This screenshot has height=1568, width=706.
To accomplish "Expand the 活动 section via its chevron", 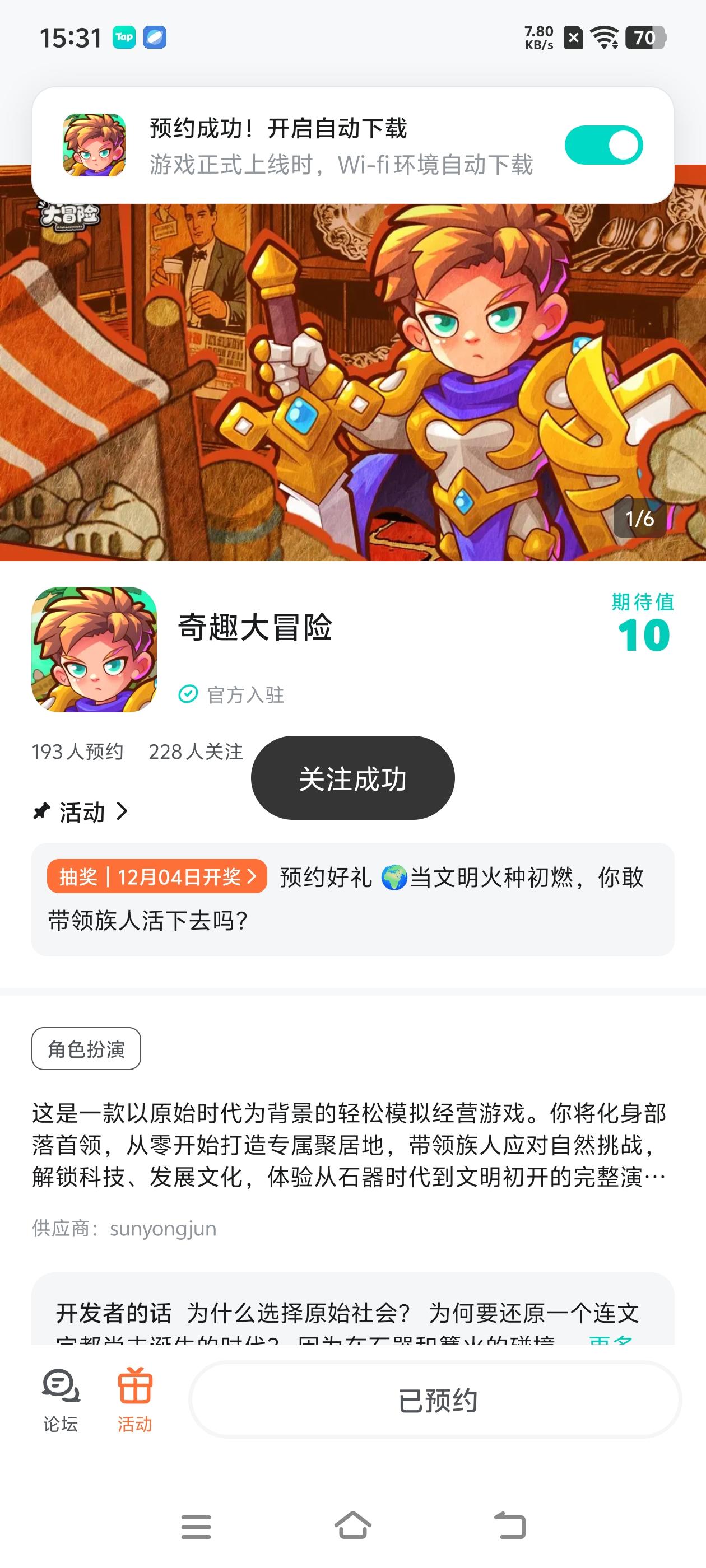I will pyautogui.click(x=123, y=811).
